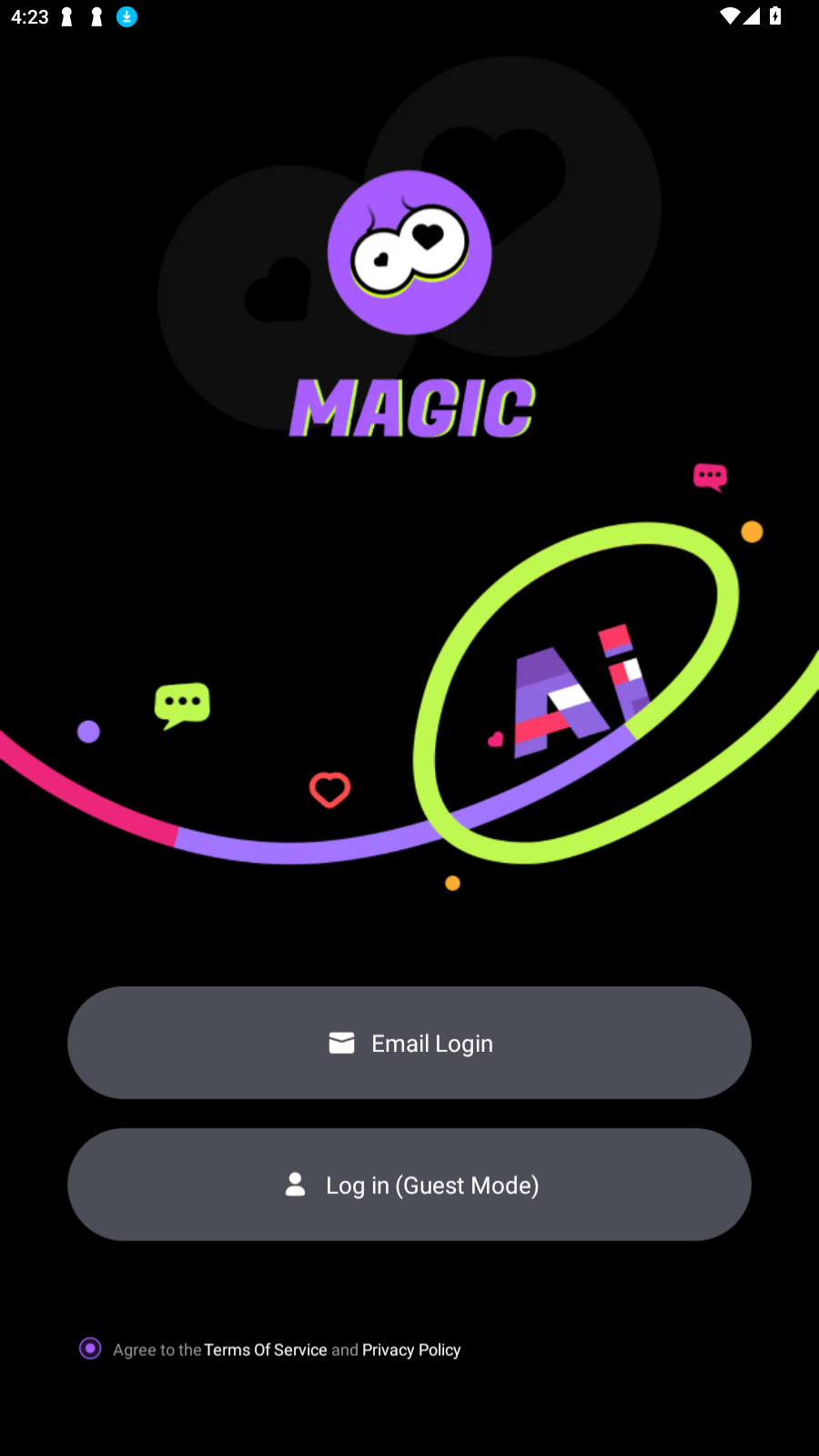
Task: Click the Wi-Fi icon in the status bar
Action: click(x=728, y=15)
